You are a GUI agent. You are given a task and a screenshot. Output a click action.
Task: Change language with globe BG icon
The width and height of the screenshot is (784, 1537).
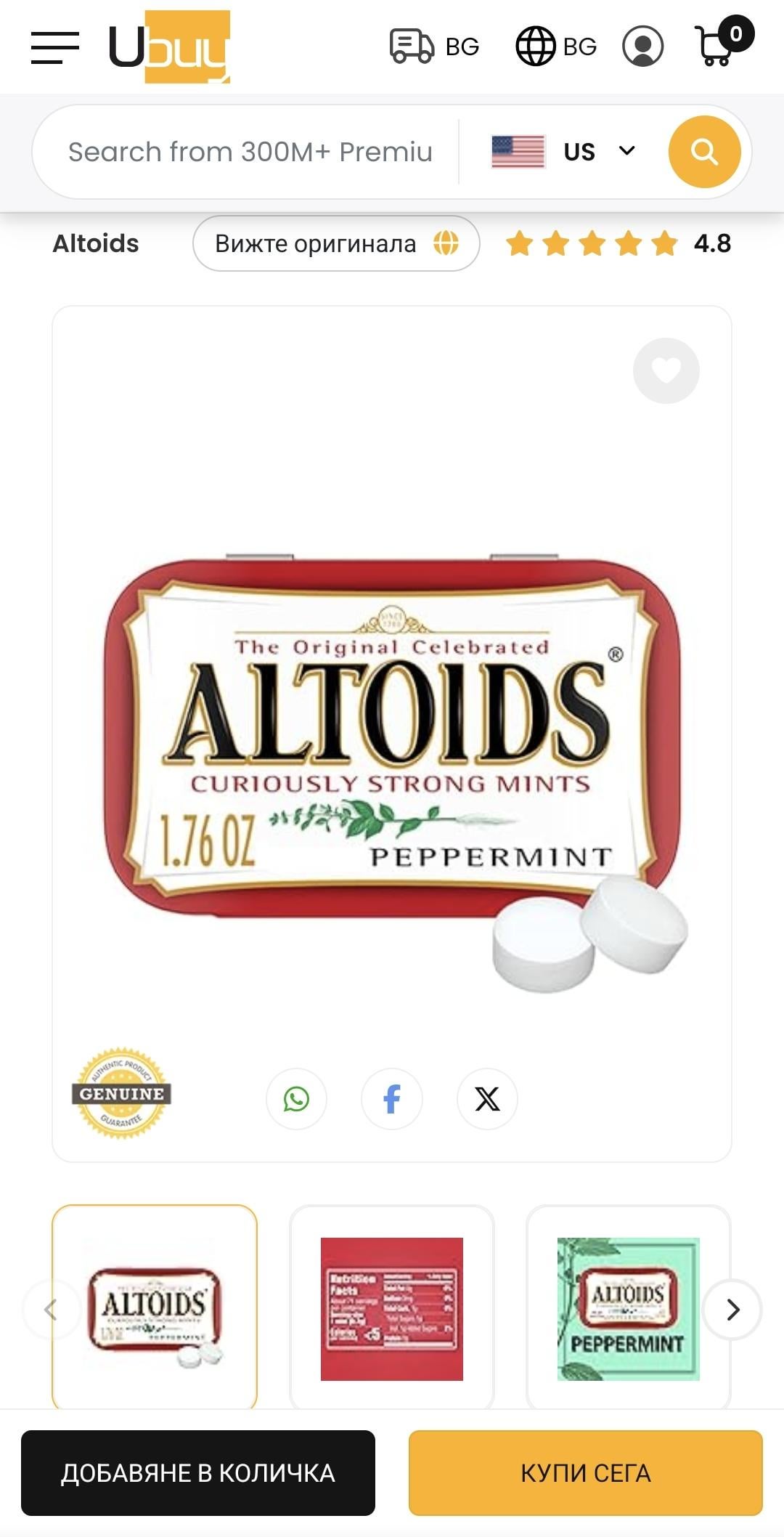556,46
